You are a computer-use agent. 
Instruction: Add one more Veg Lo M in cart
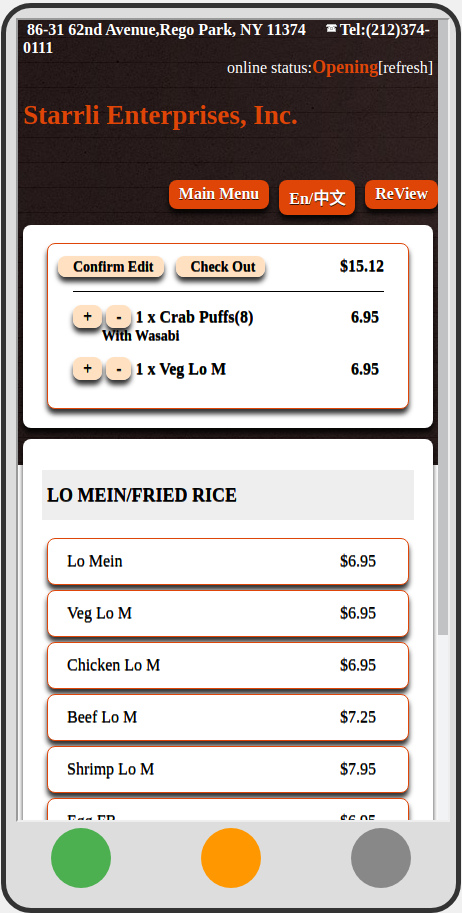point(87,369)
